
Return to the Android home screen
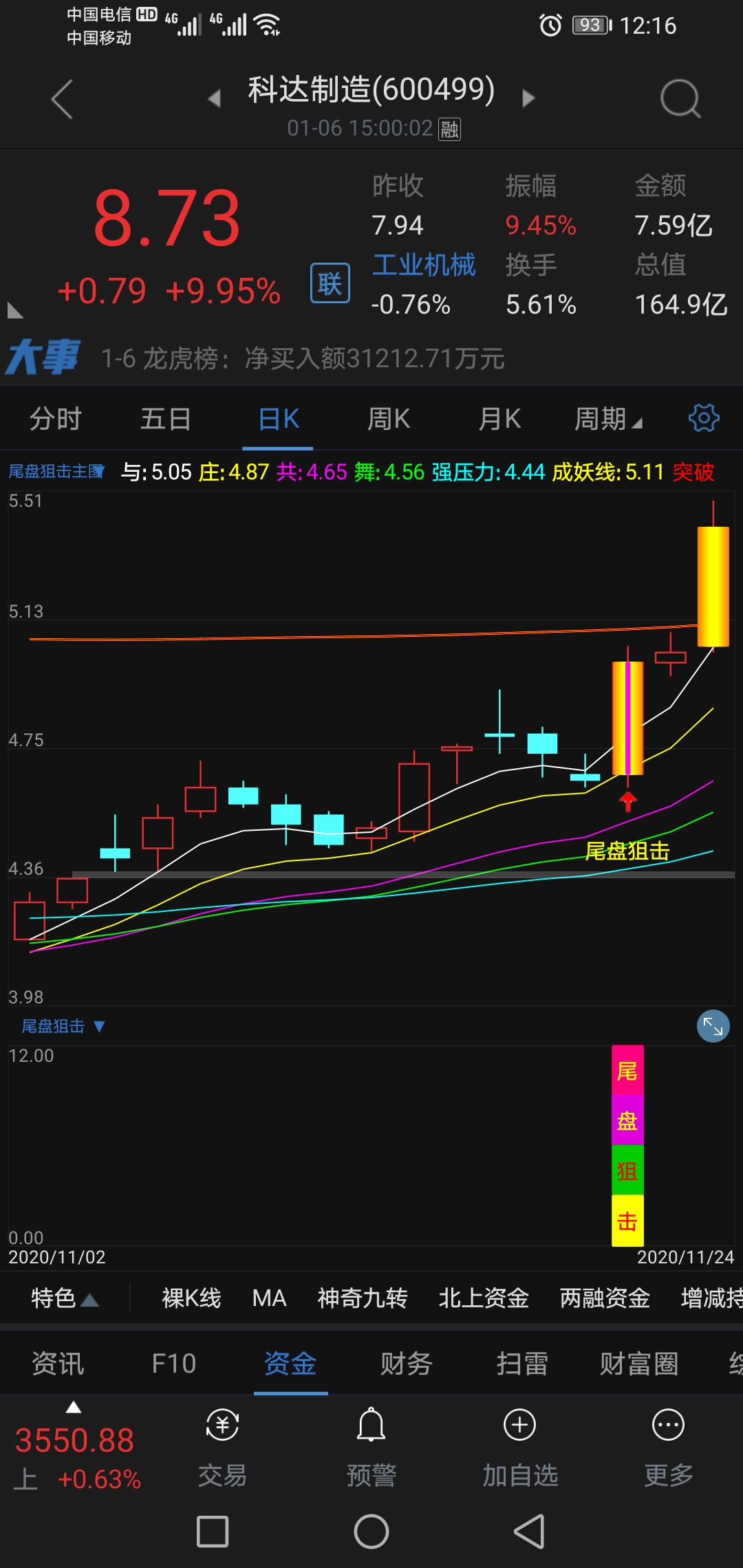[x=371, y=1532]
